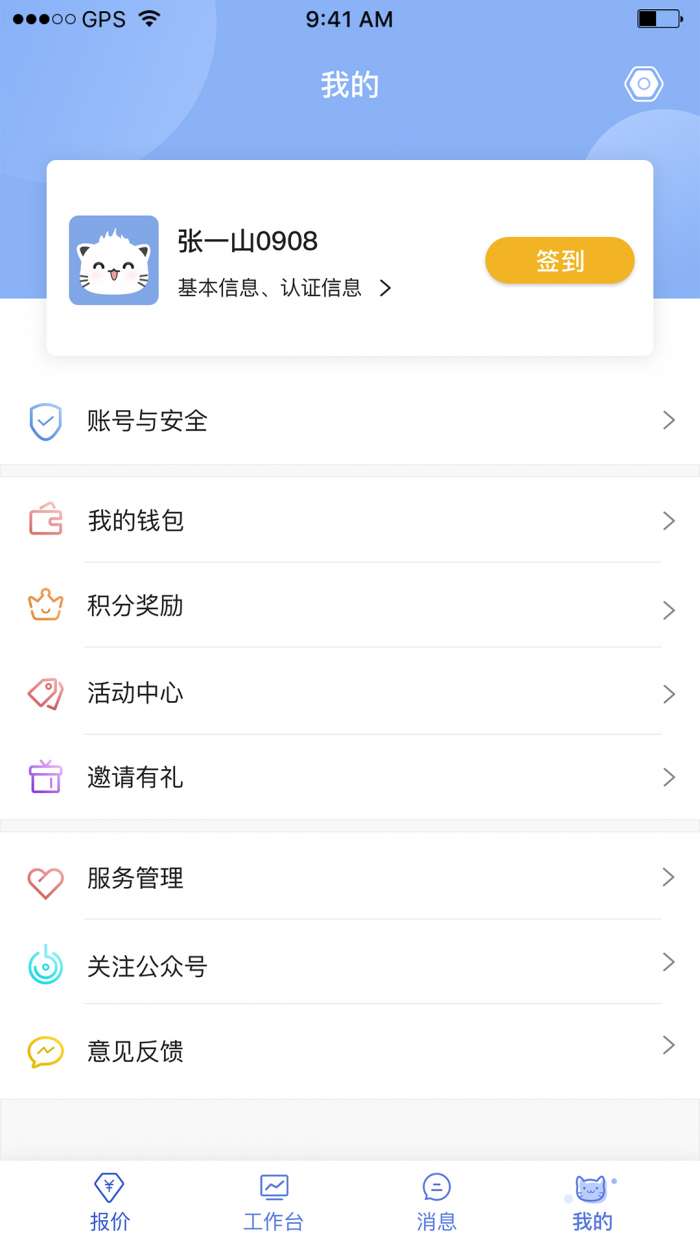Viewport: 700px width, 1244px height.
Task: Switch to the 工作台 tab
Action: click(x=273, y=1202)
